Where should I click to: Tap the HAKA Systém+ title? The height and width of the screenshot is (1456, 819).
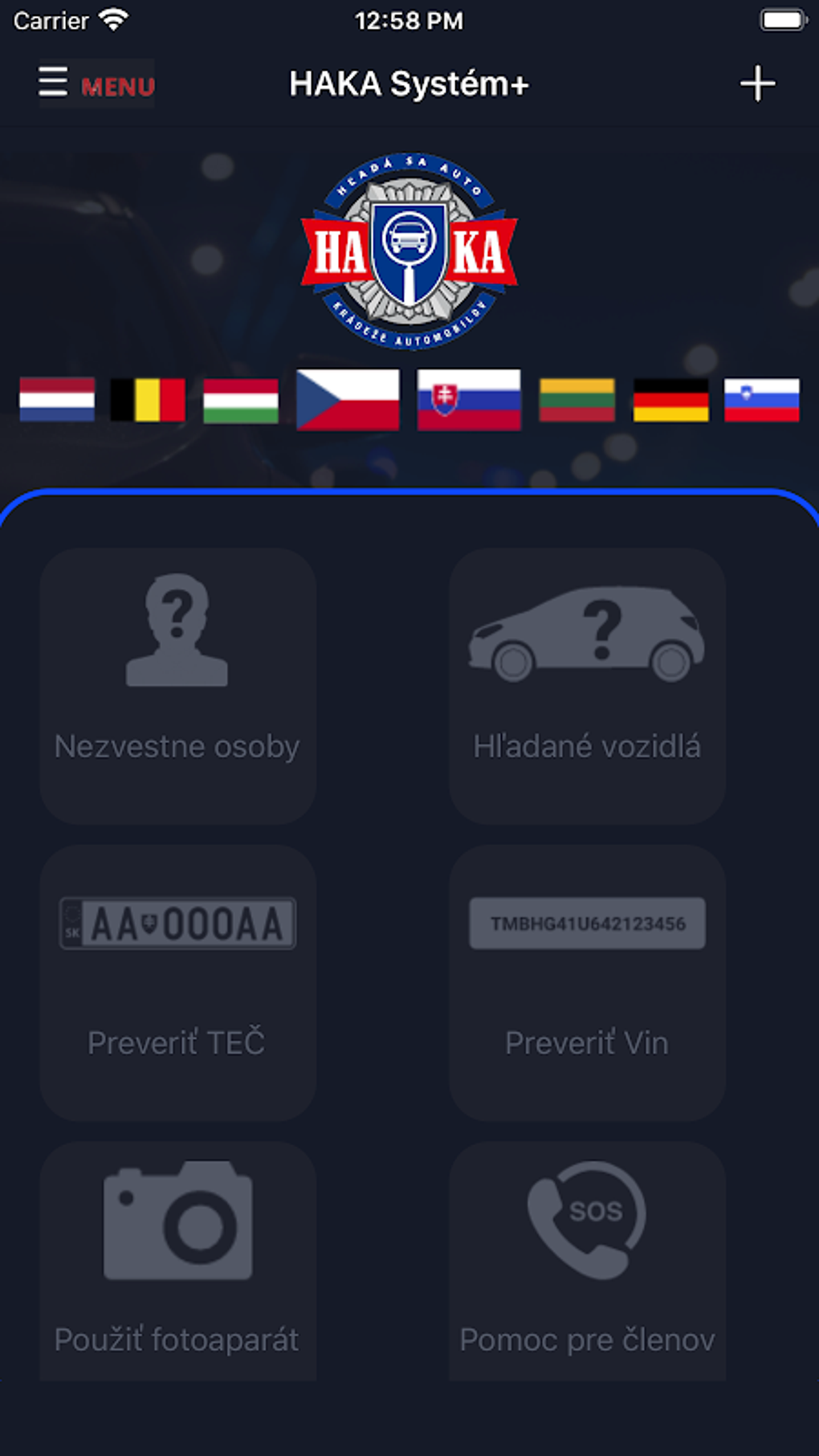pos(409,83)
